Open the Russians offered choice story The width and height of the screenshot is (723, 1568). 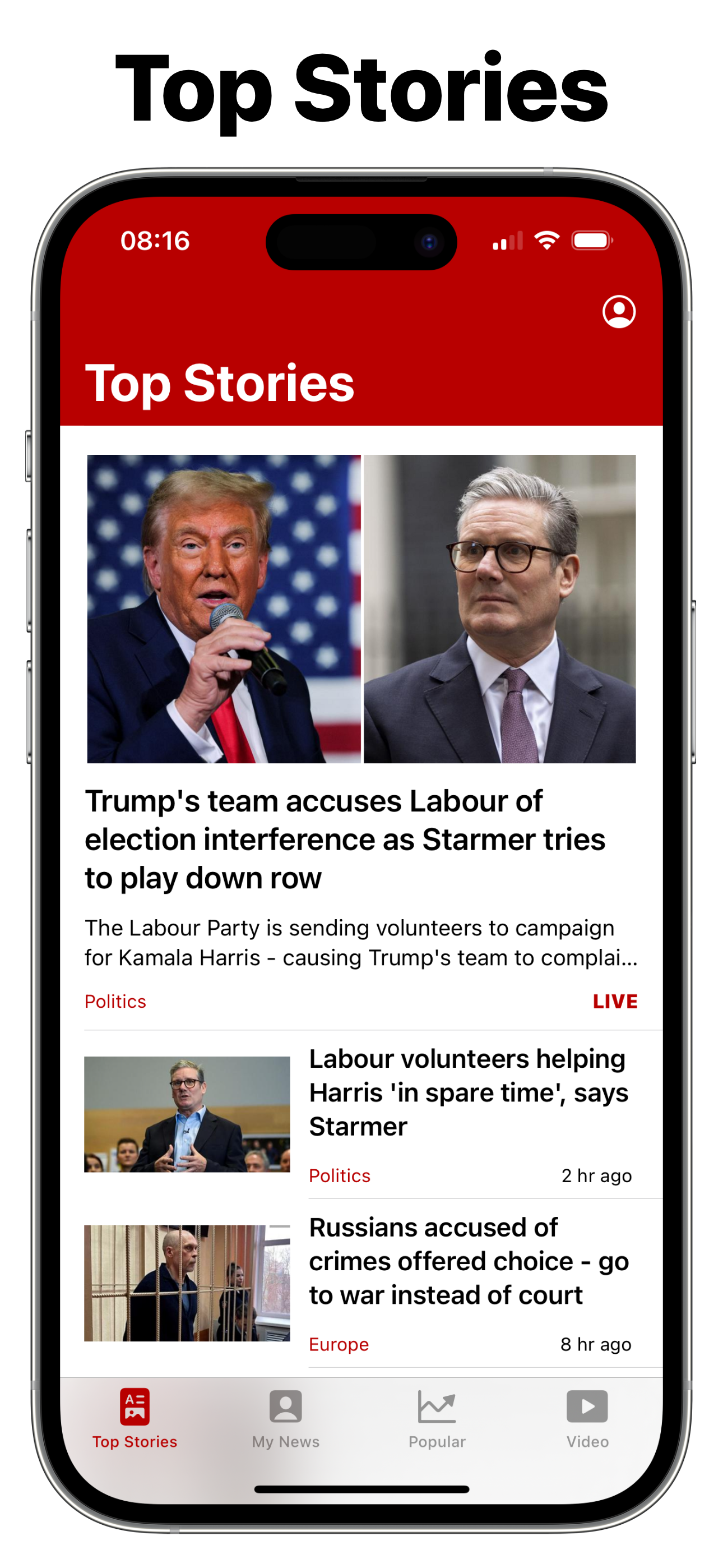[x=469, y=1260]
